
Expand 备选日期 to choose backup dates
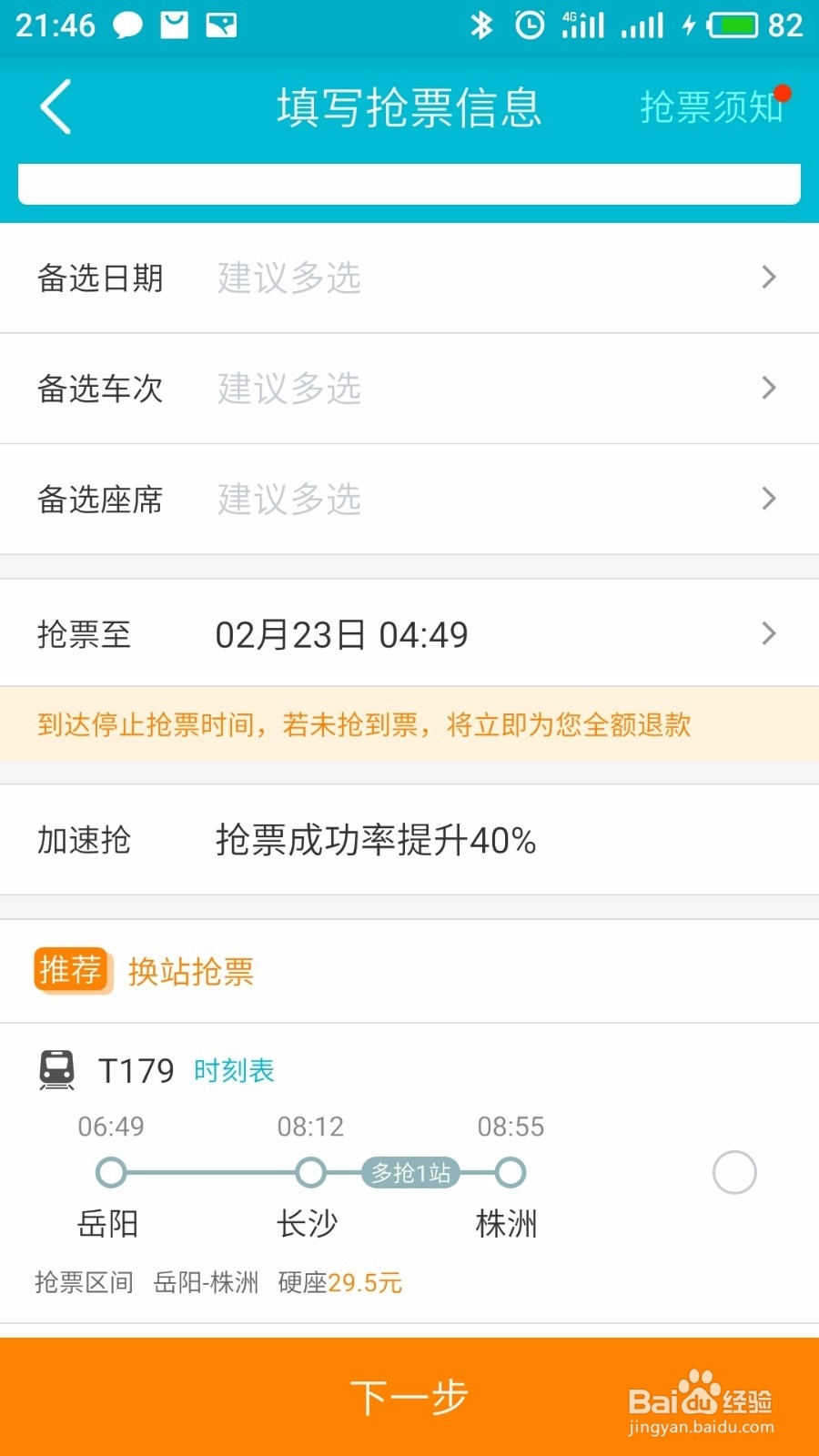click(x=409, y=278)
